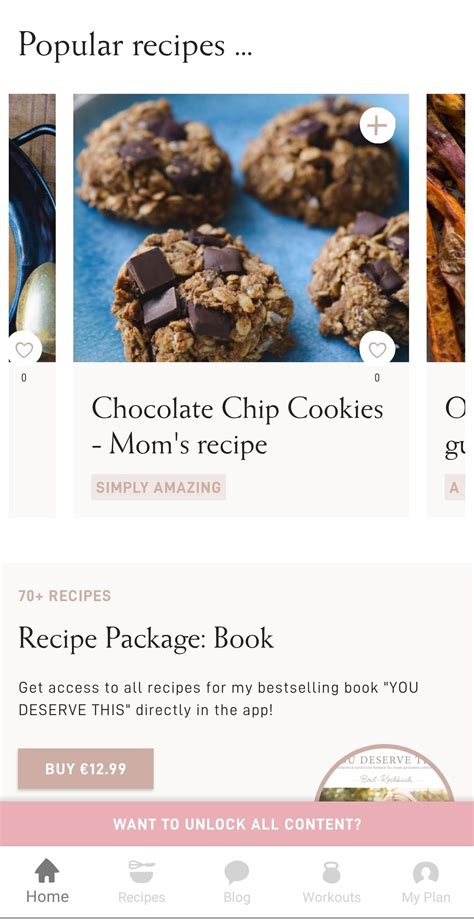This screenshot has width=474, height=919.
Task: Open the sweet potato fries recipe card
Action: (450, 305)
